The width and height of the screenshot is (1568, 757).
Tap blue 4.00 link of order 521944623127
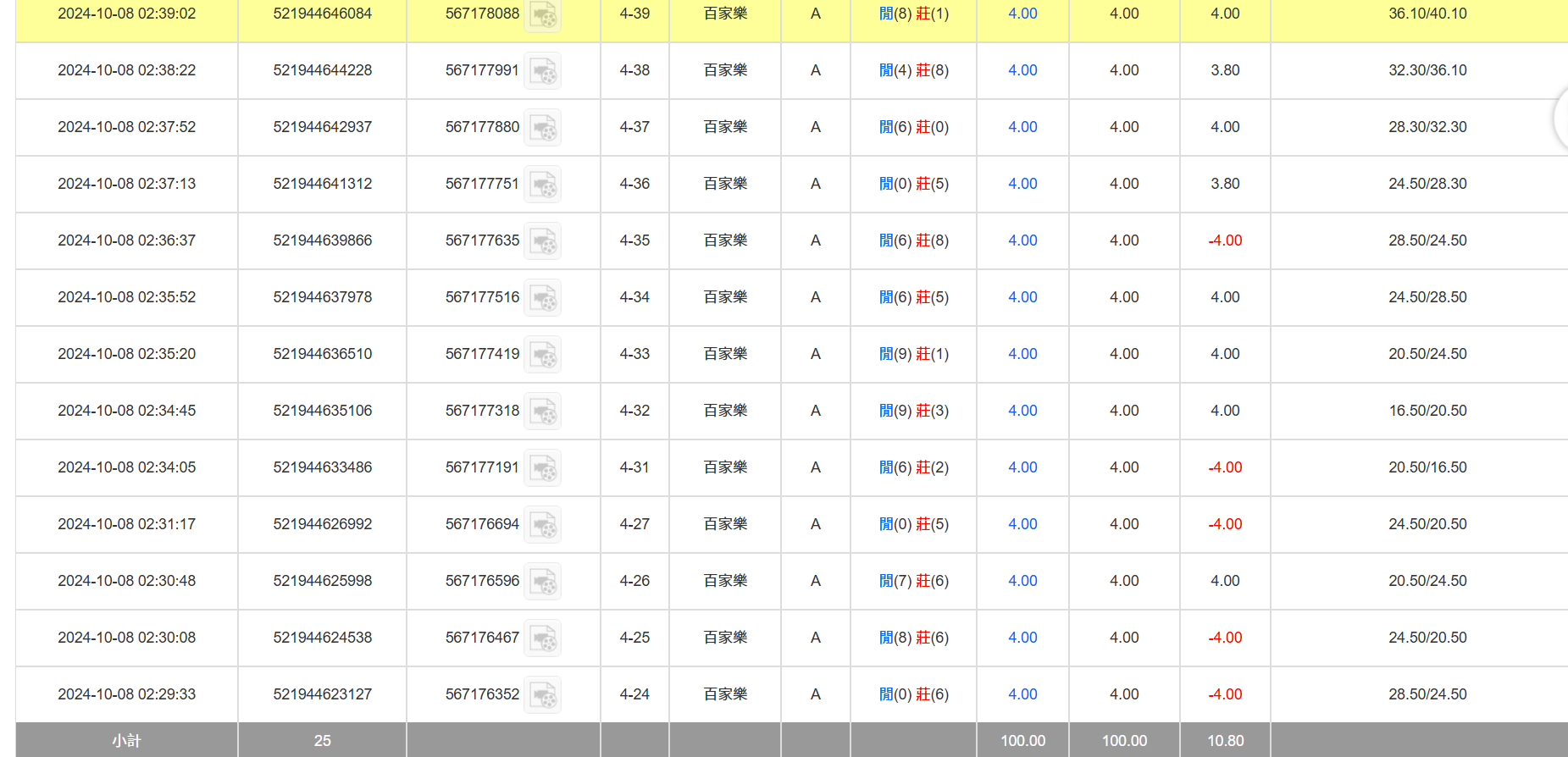(x=1022, y=694)
